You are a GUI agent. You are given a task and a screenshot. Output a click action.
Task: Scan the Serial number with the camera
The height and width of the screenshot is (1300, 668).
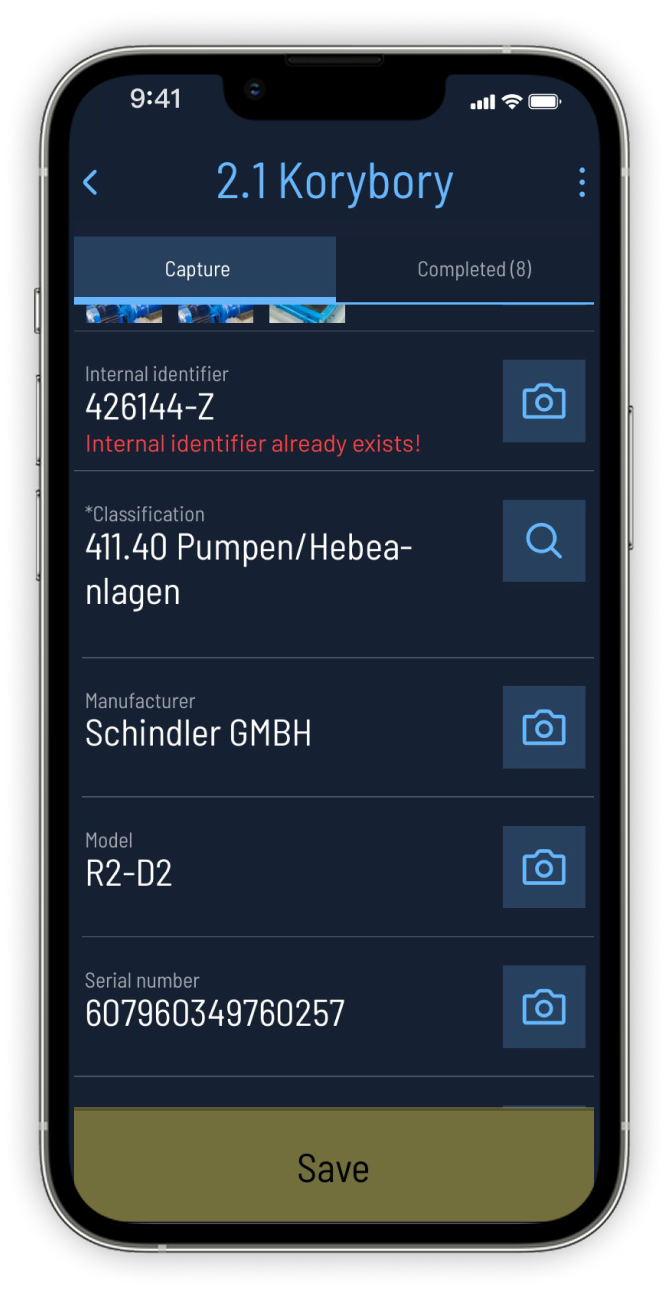[x=544, y=1007]
